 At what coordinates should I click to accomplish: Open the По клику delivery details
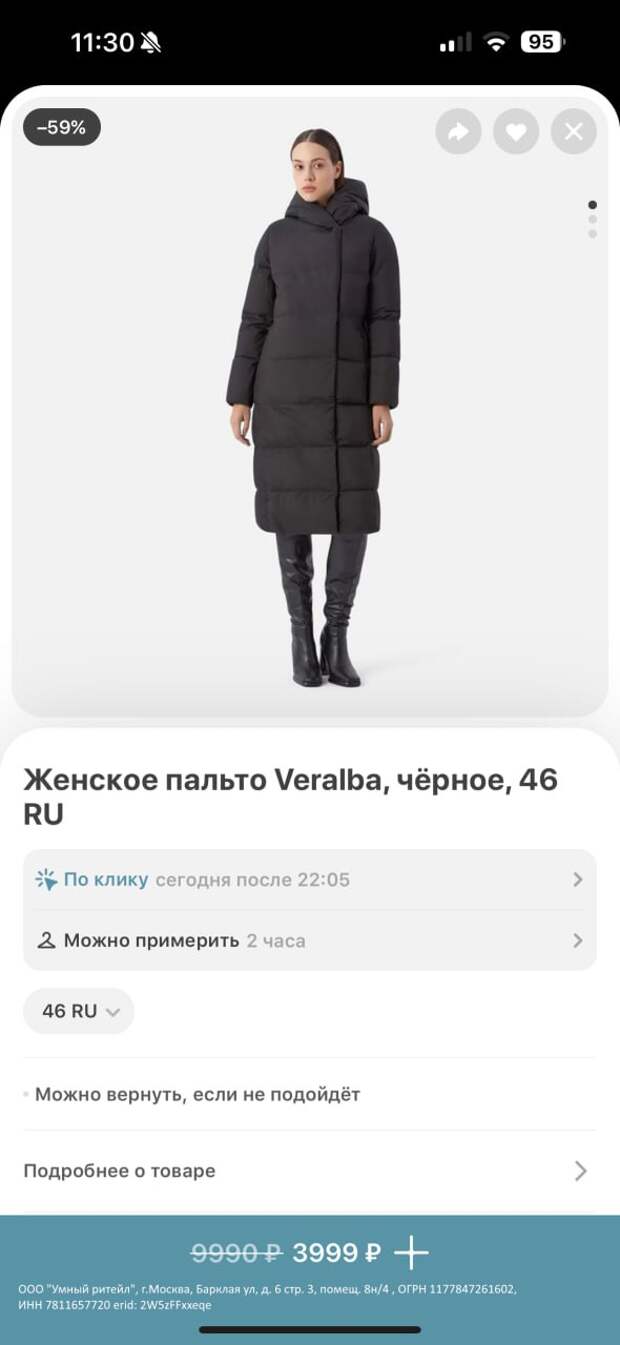point(309,880)
